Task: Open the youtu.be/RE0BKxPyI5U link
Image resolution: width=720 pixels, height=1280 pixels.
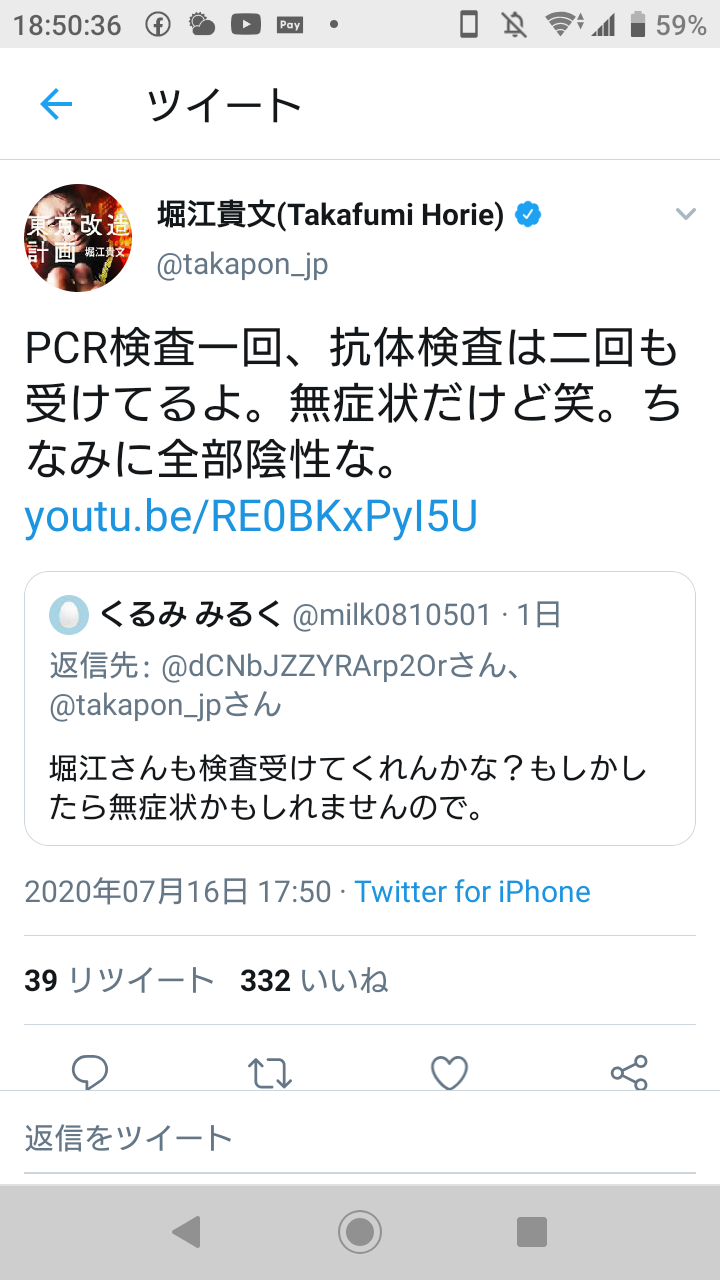Action: 250,516
